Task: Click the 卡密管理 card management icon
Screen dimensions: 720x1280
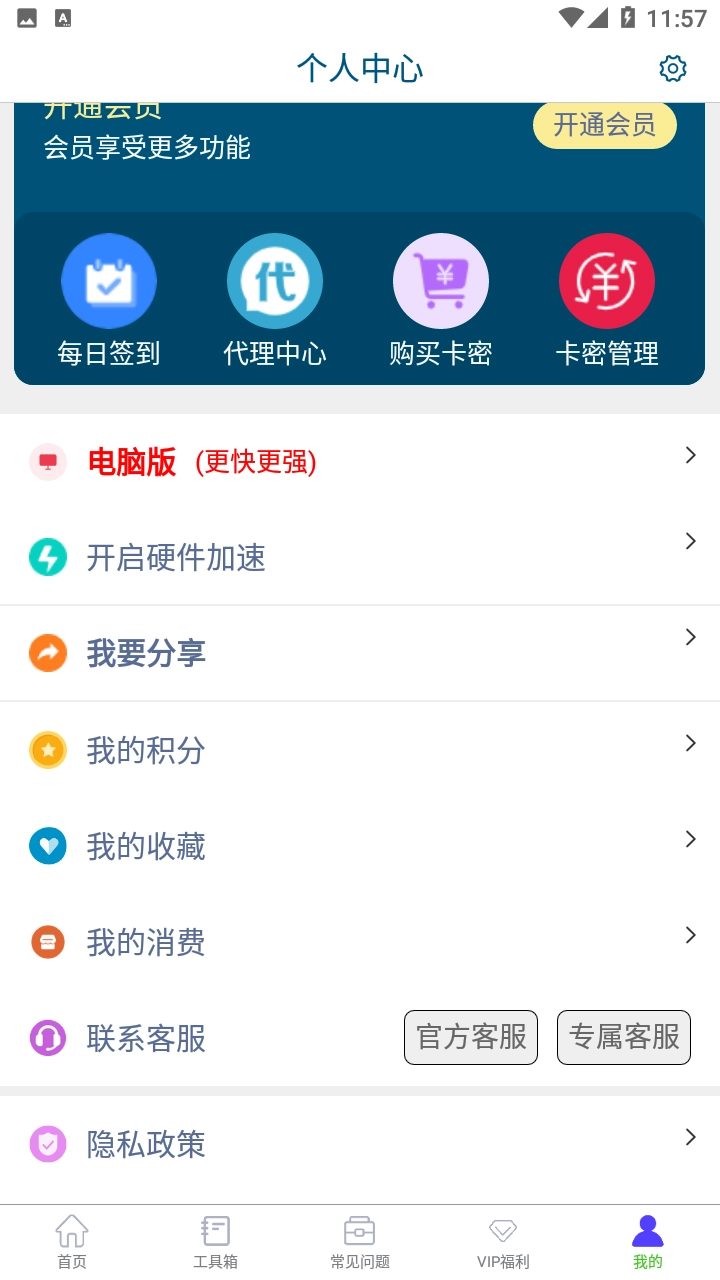Action: pyautogui.click(x=607, y=280)
